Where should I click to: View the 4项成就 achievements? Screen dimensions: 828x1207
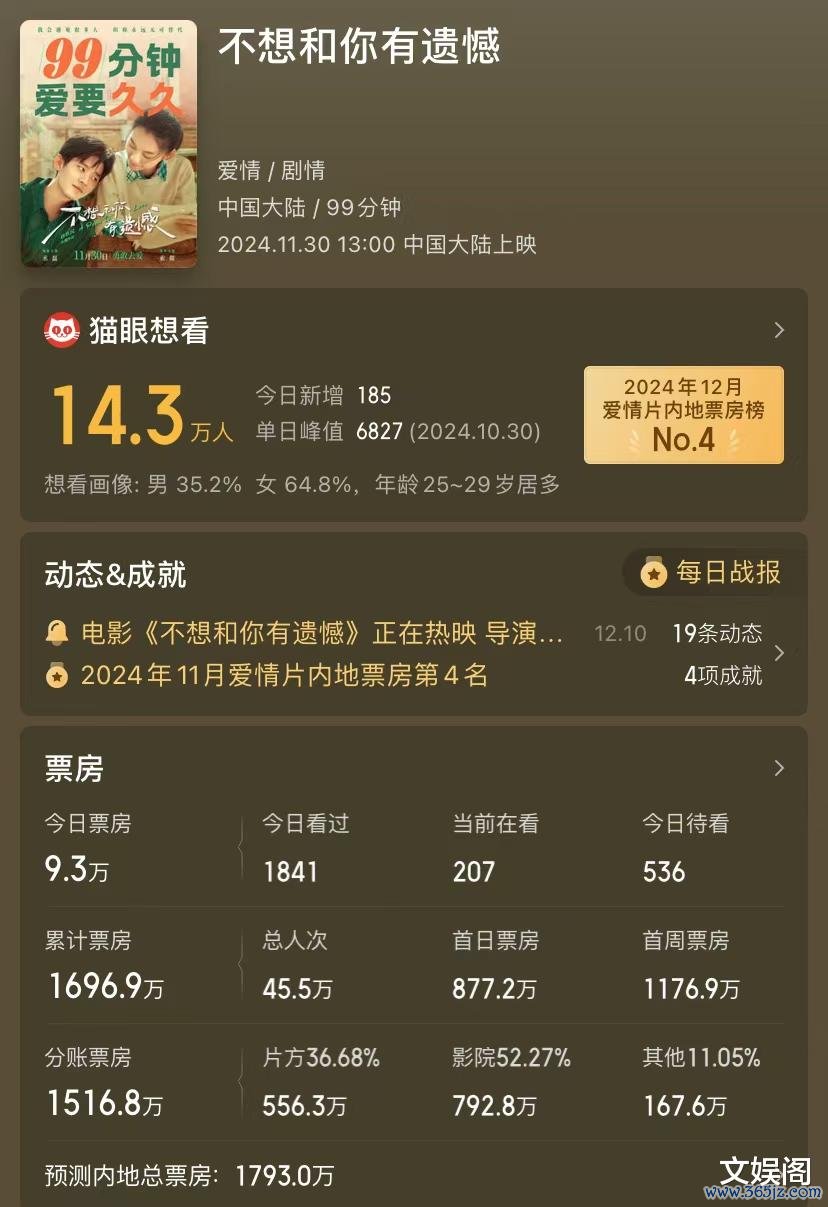[x=722, y=675]
